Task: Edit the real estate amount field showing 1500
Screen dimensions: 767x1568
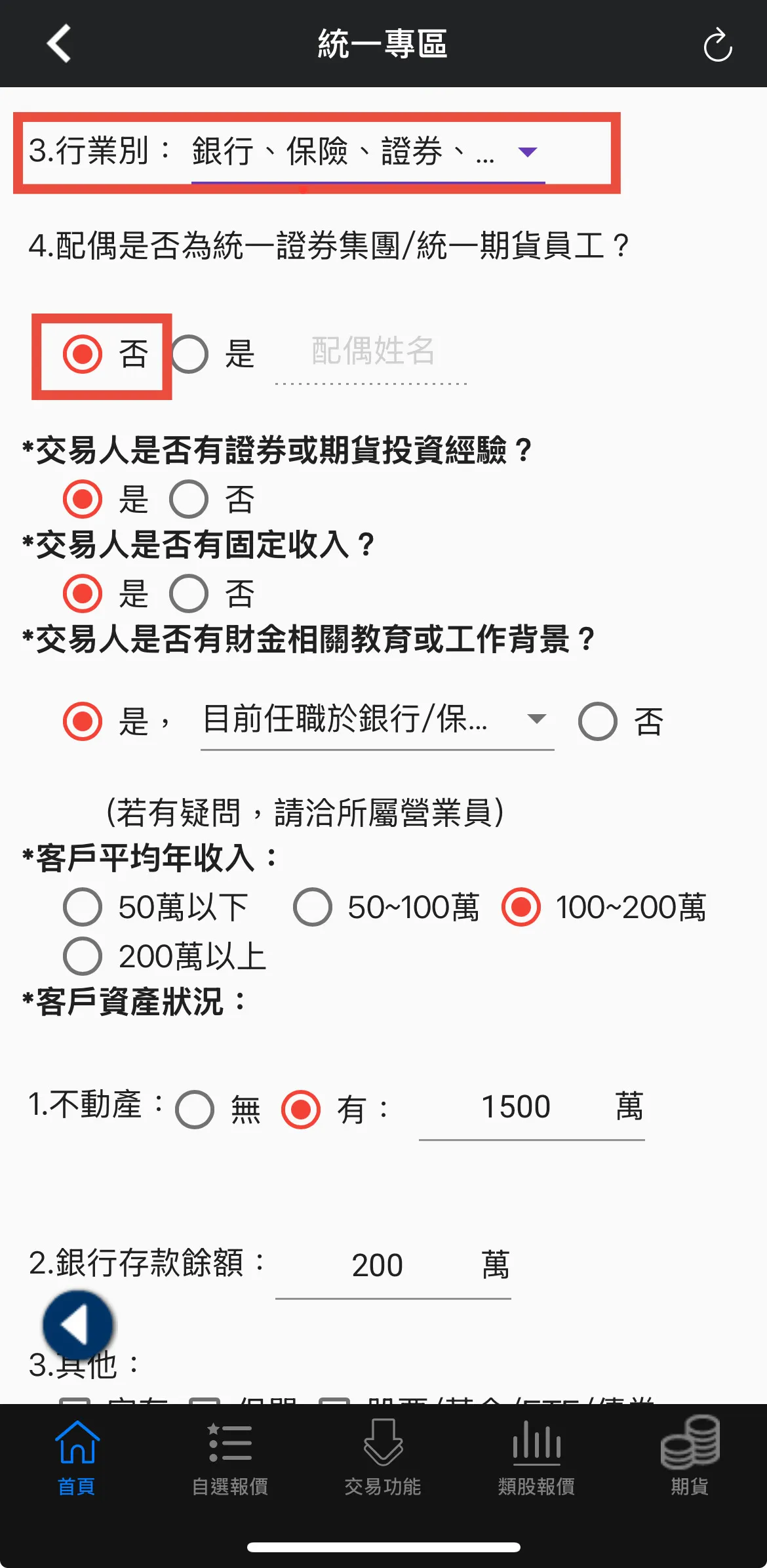Action: coord(516,1108)
